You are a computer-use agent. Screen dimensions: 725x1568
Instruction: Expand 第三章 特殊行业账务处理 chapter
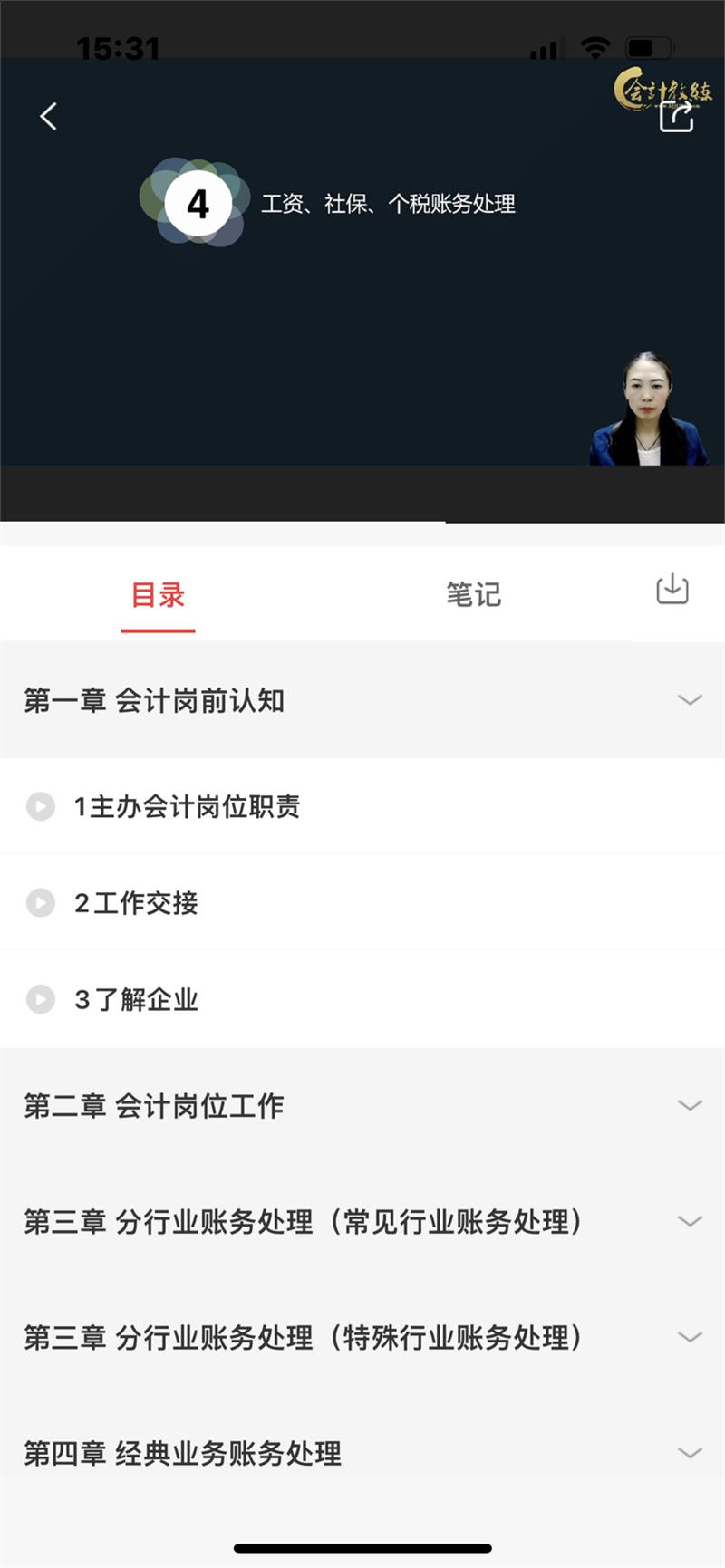(x=690, y=1337)
